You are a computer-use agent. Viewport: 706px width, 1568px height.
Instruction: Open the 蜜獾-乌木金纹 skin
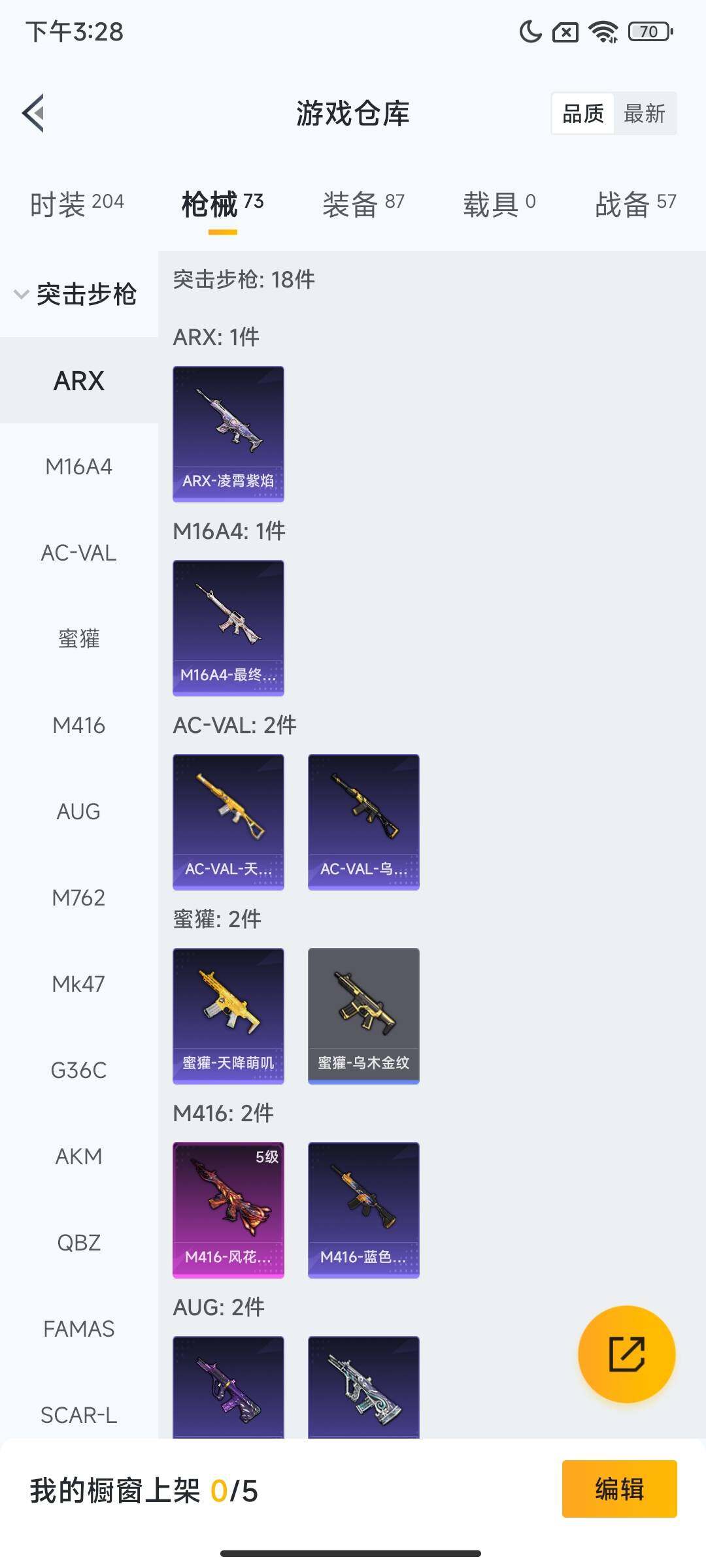363,1015
